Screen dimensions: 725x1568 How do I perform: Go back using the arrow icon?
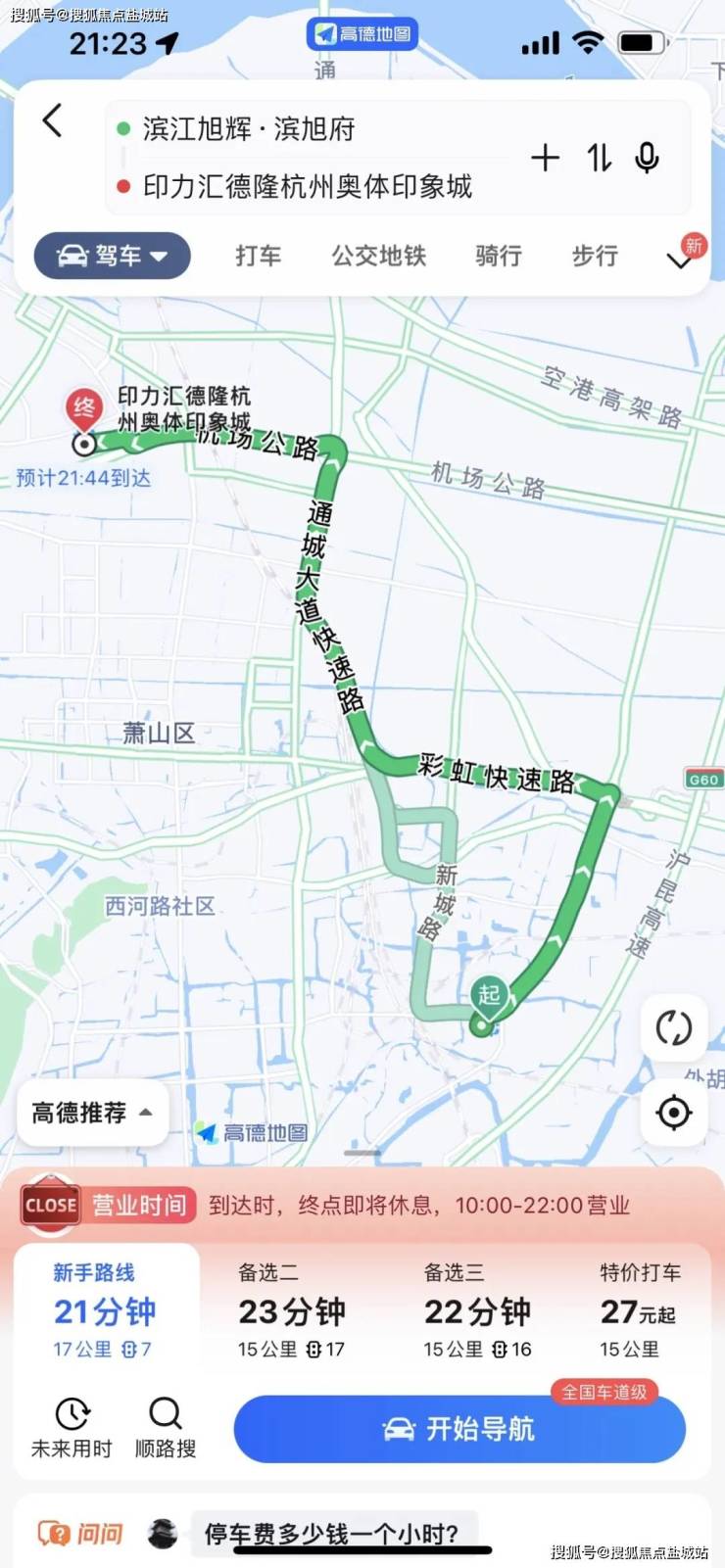pos(53,121)
